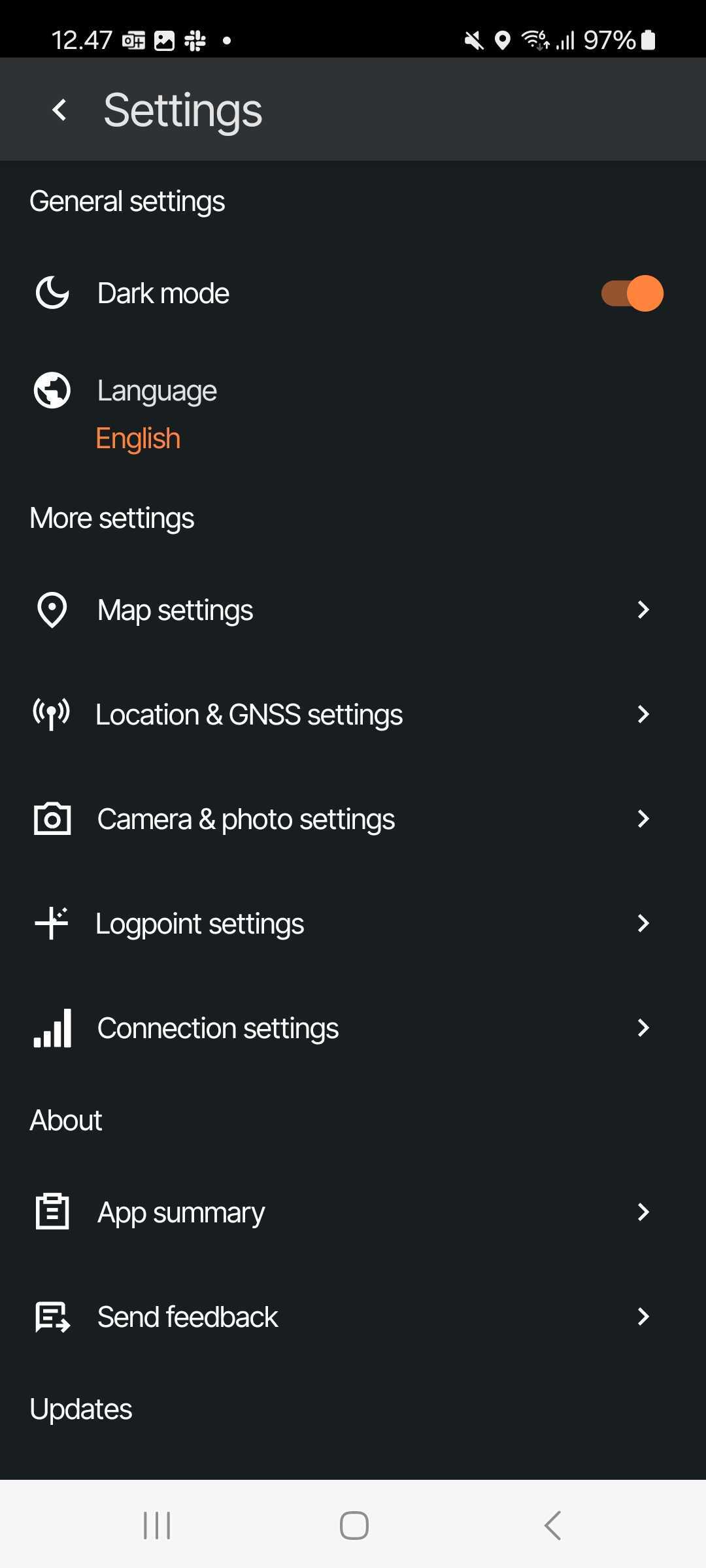This screenshot has height=1568, width=706.
Task: Open Location & GNSS settings
Action: (340, 715)
